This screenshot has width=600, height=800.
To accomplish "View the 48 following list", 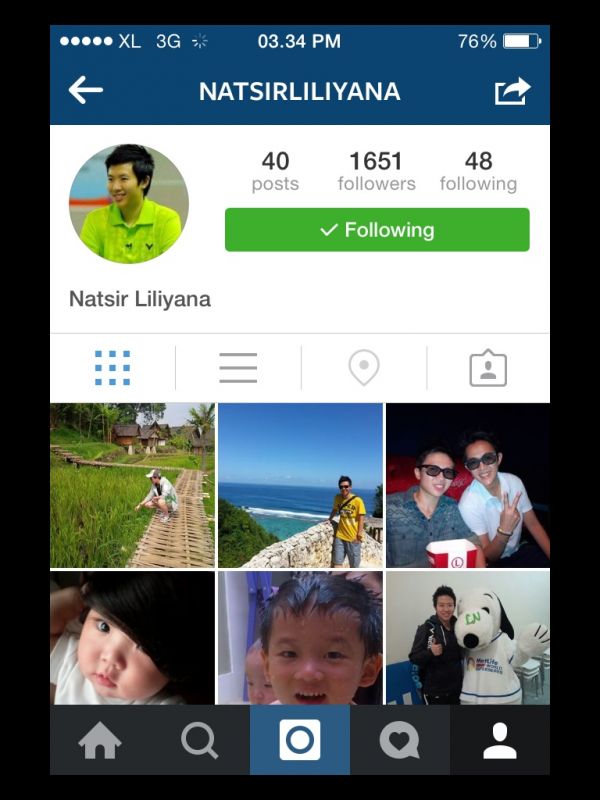I will coord(478,171).
